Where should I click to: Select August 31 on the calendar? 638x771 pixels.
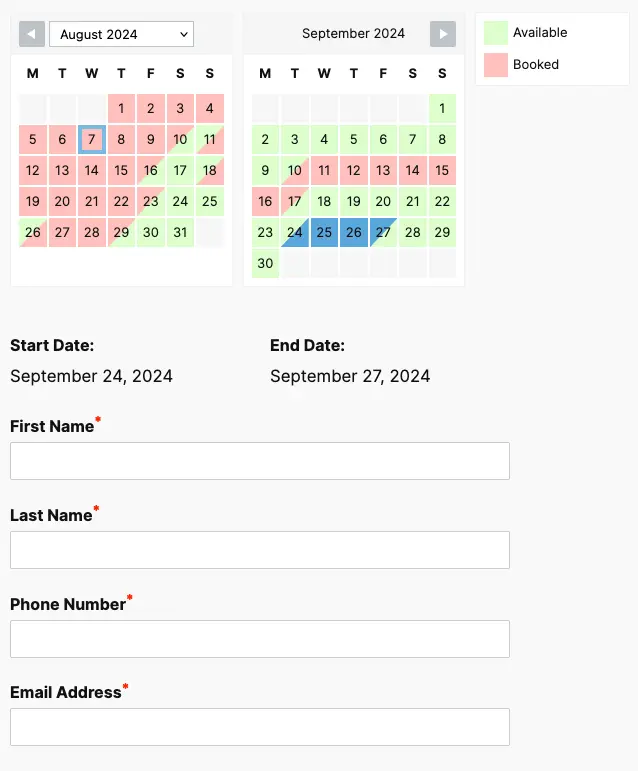click(180, 232)
